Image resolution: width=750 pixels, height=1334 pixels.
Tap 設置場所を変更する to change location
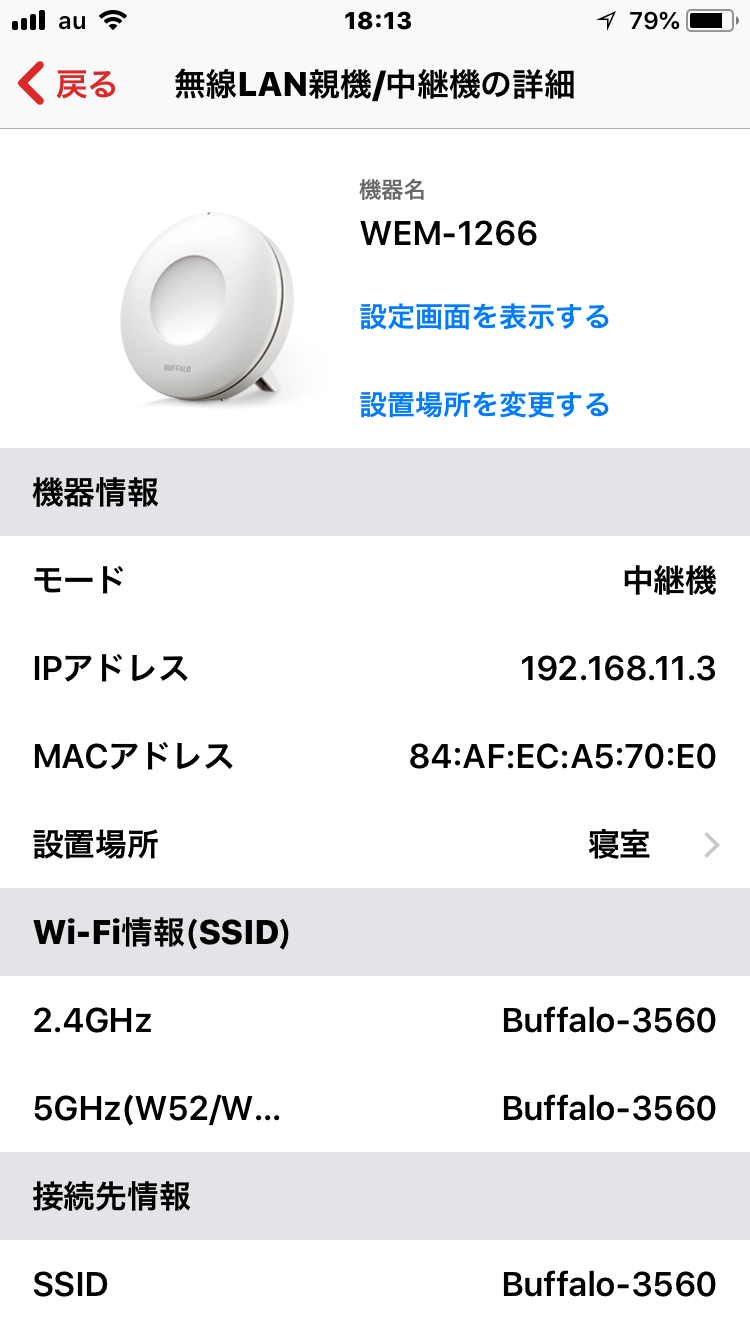484,405
